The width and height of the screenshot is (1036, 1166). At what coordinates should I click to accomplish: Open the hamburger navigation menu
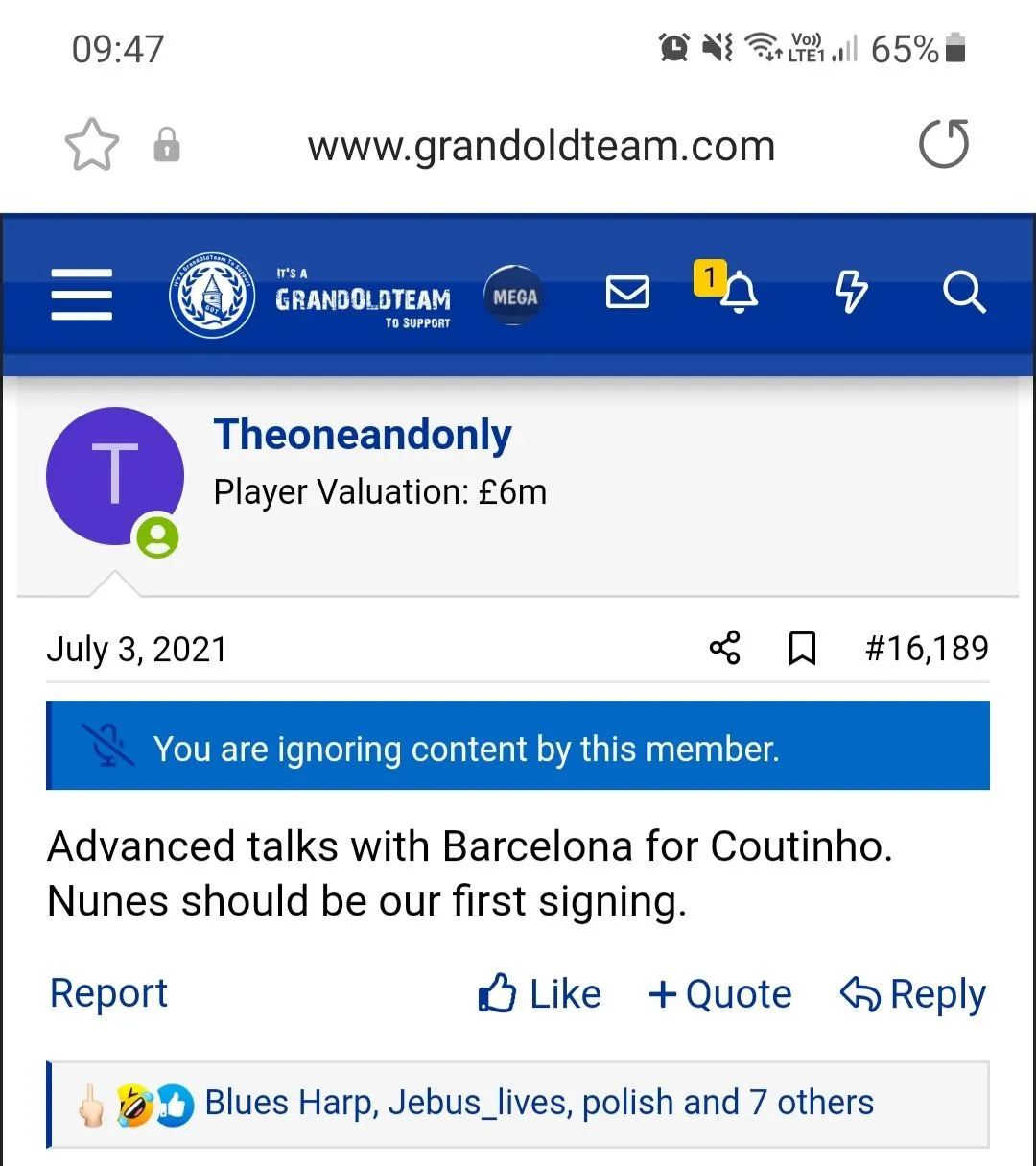pos(82,294)
